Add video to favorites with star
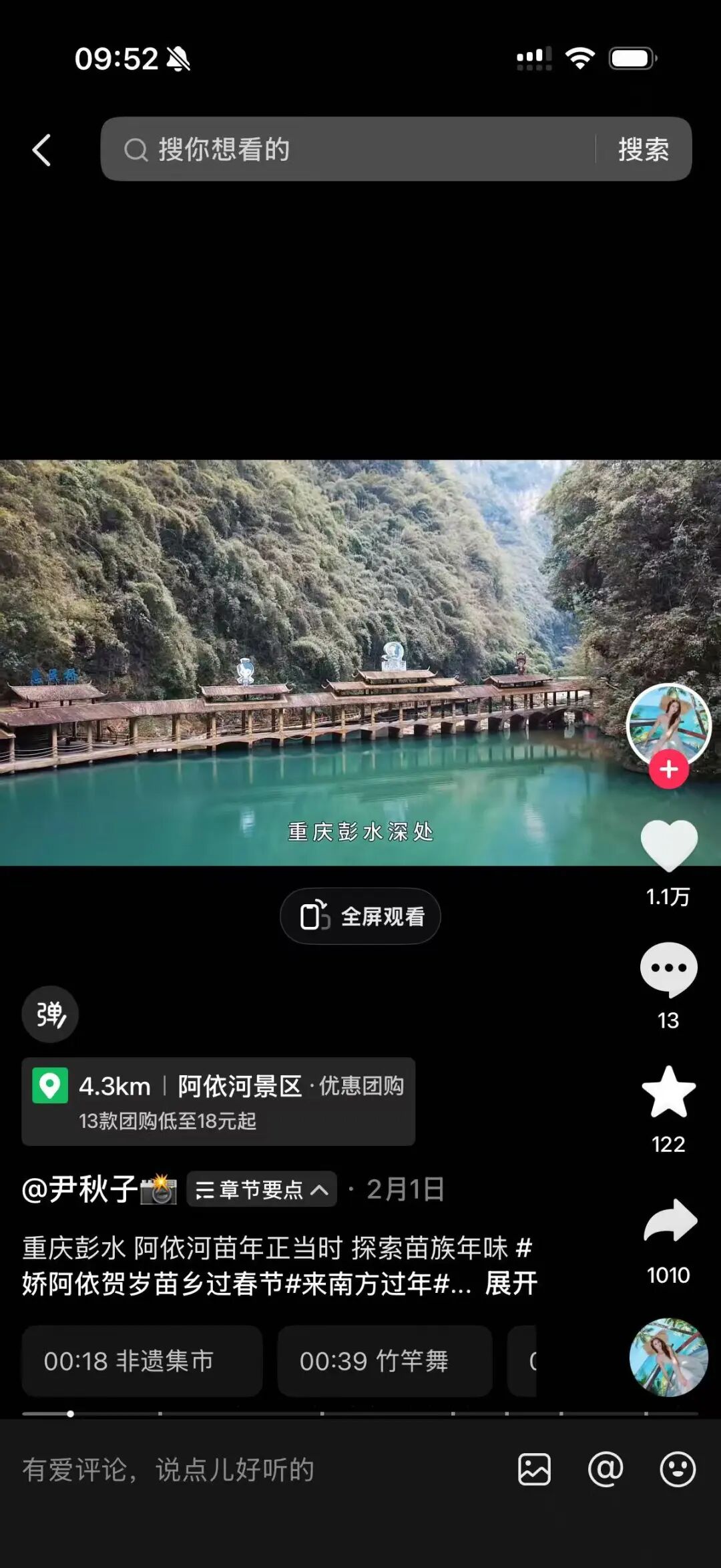The width and height of the screenshot is (721, 1568). (668, 1091)
